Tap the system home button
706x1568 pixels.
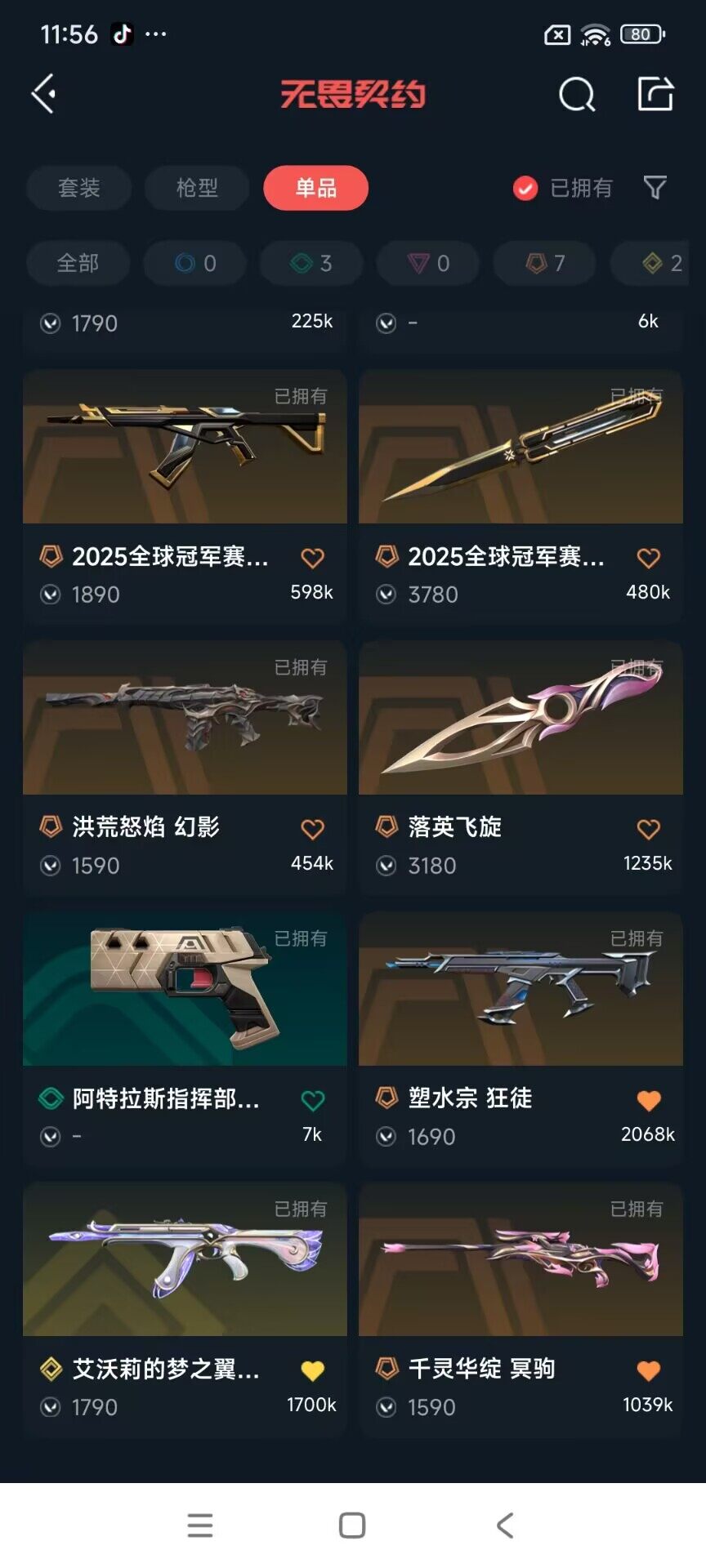coord(352,1525)
